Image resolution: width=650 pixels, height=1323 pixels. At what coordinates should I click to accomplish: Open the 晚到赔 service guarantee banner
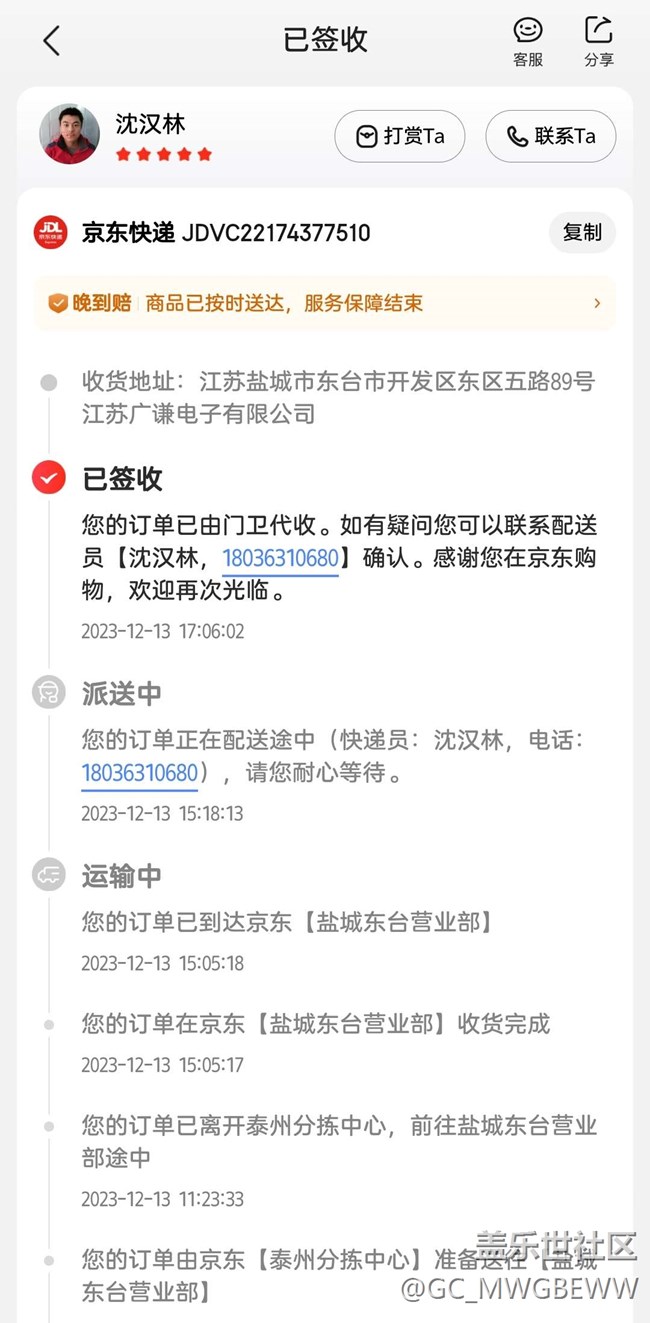coord(325,303)
